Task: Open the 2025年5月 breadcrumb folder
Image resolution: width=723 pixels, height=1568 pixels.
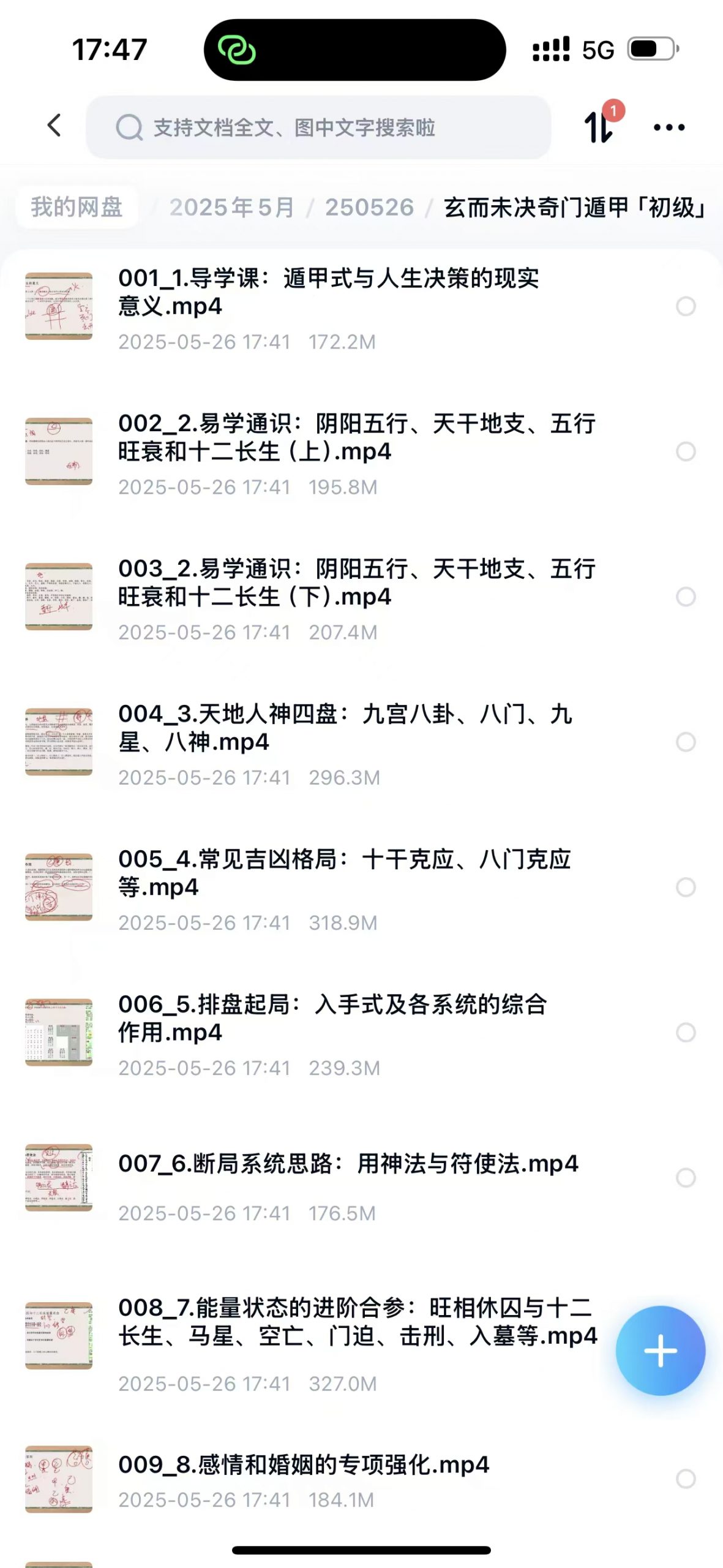Action: coord(231,207)
